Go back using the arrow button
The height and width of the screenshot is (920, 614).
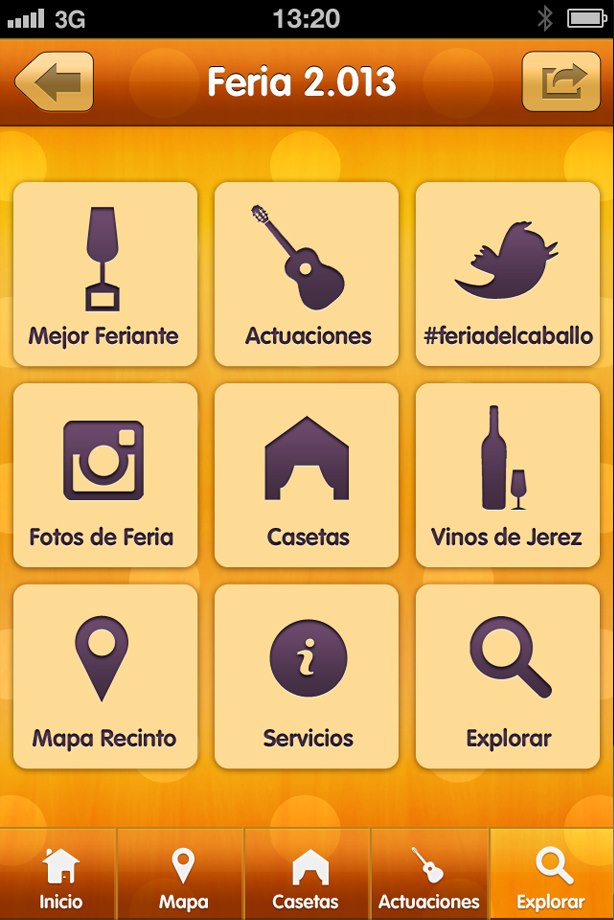54,81
